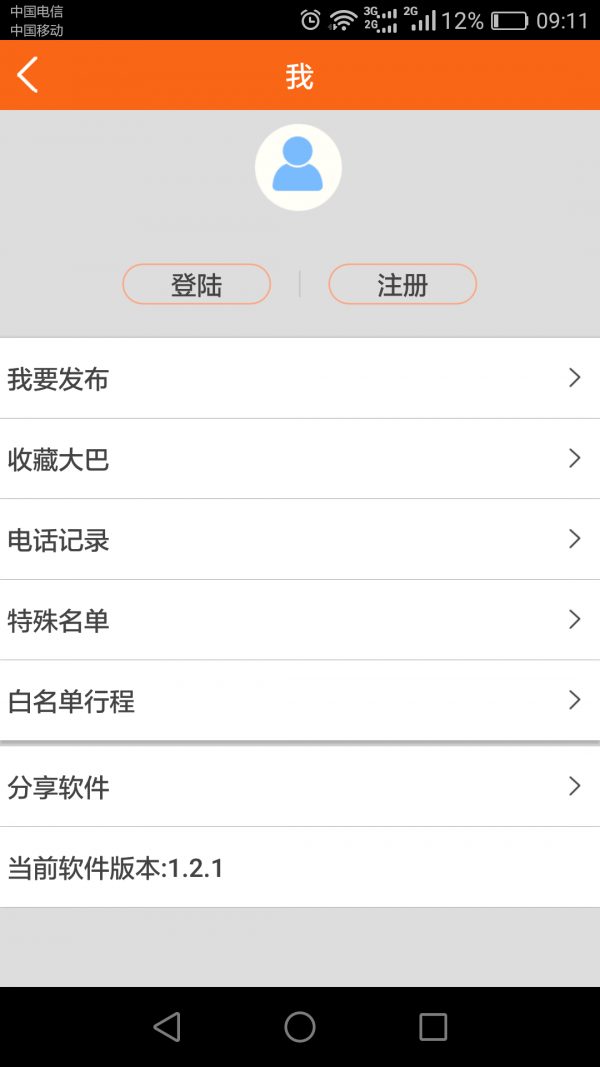Tap the 注册 register button
The image size is (600, 1067).
click(x=403, y=284)
